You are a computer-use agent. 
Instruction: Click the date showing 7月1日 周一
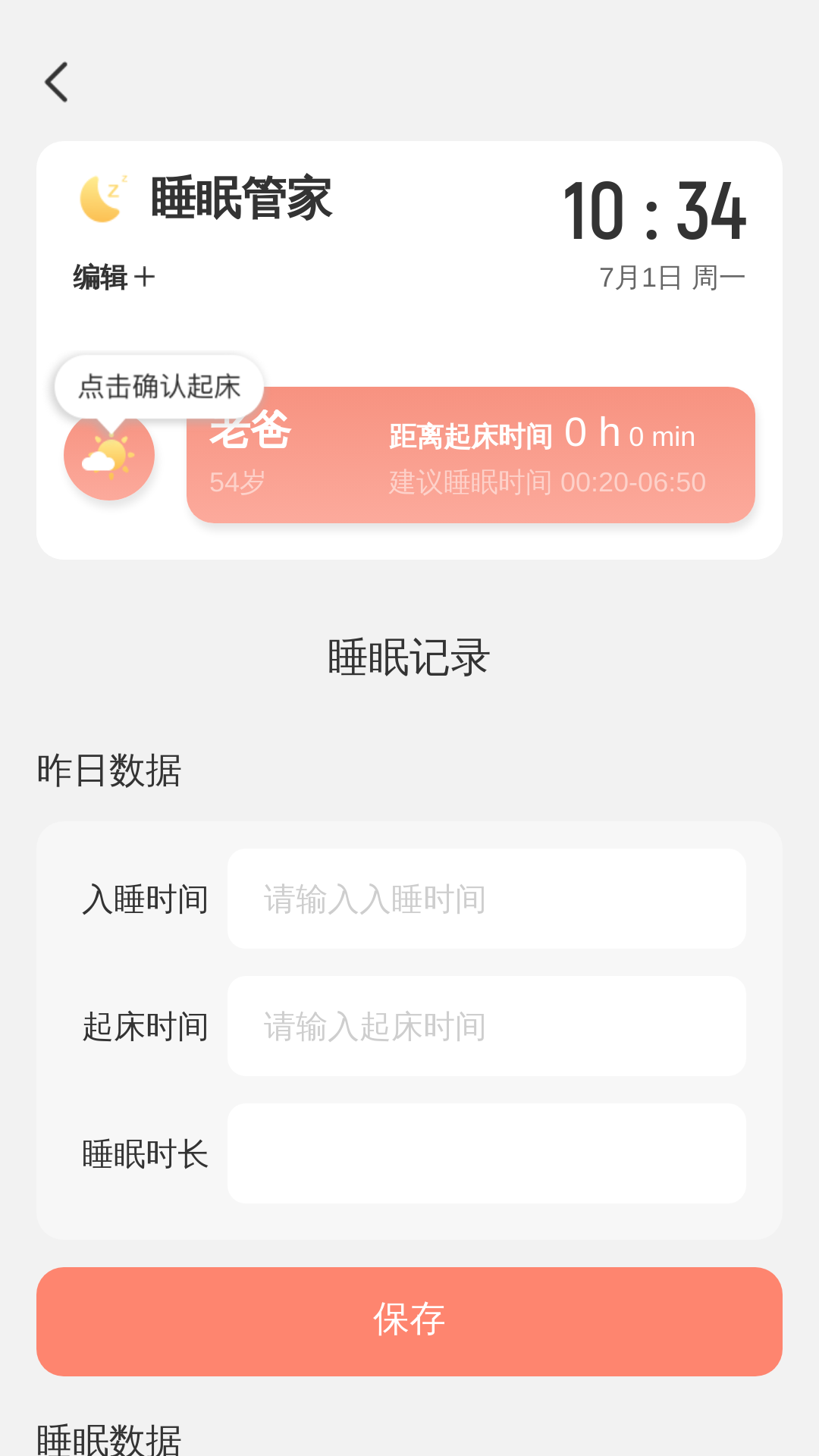point(672,277)
